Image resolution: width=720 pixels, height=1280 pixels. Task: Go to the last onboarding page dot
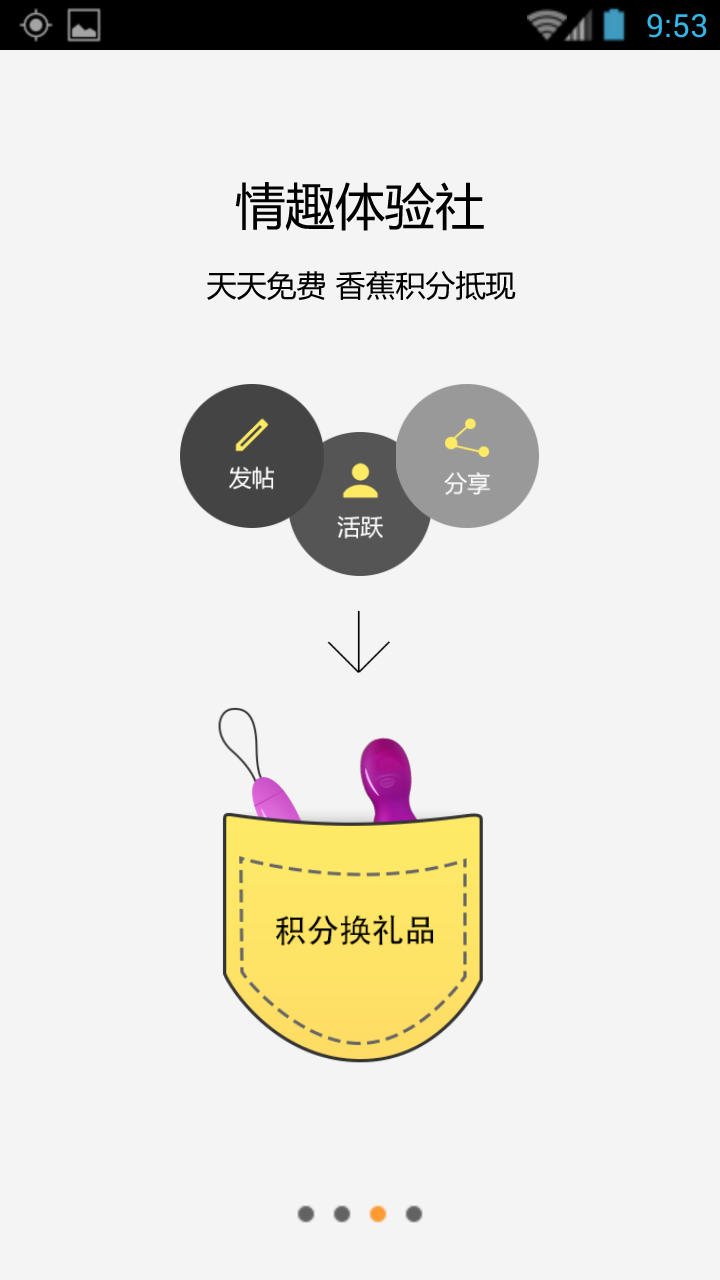point(414,1214)
